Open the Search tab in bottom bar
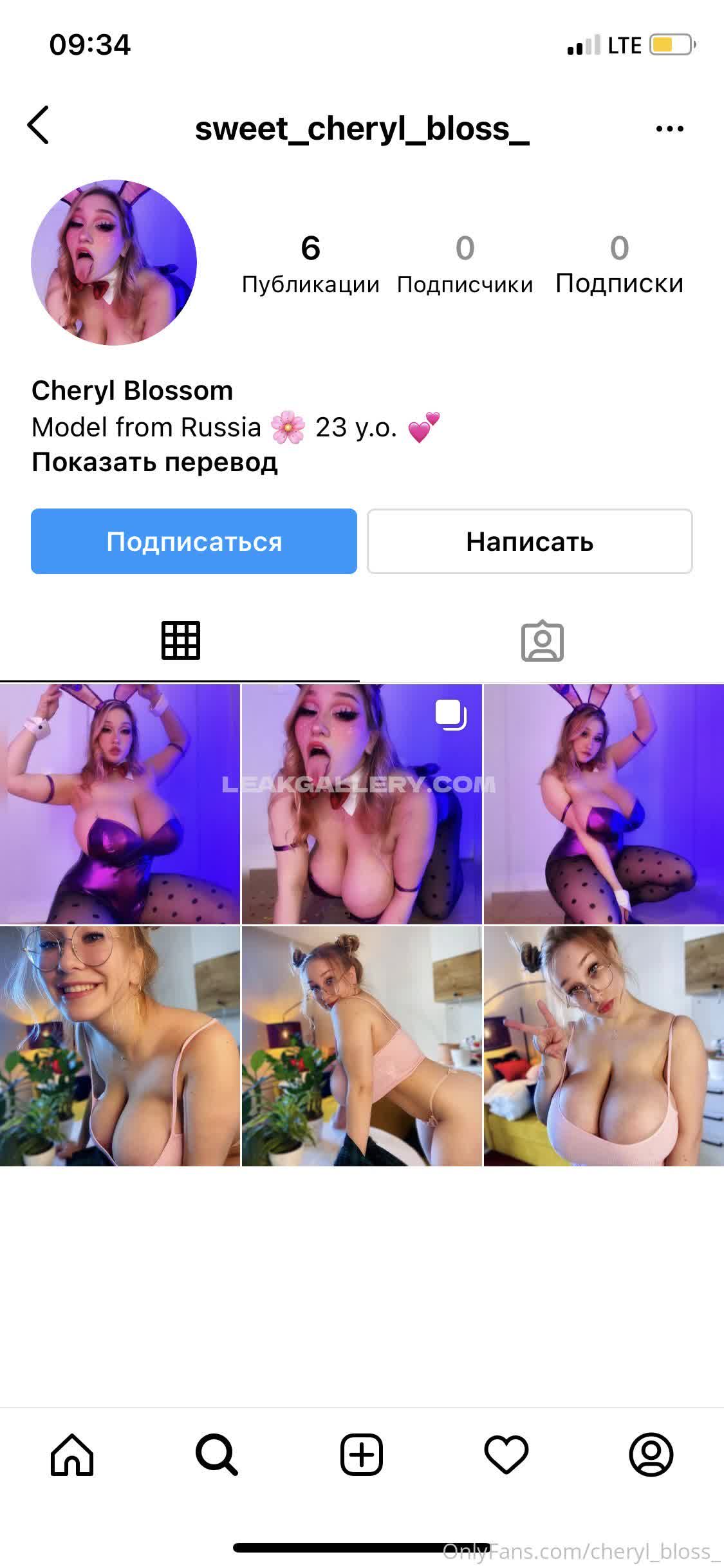This screenshot has height=1568, width=724. pyautogui.click(x=217, y=1454)
